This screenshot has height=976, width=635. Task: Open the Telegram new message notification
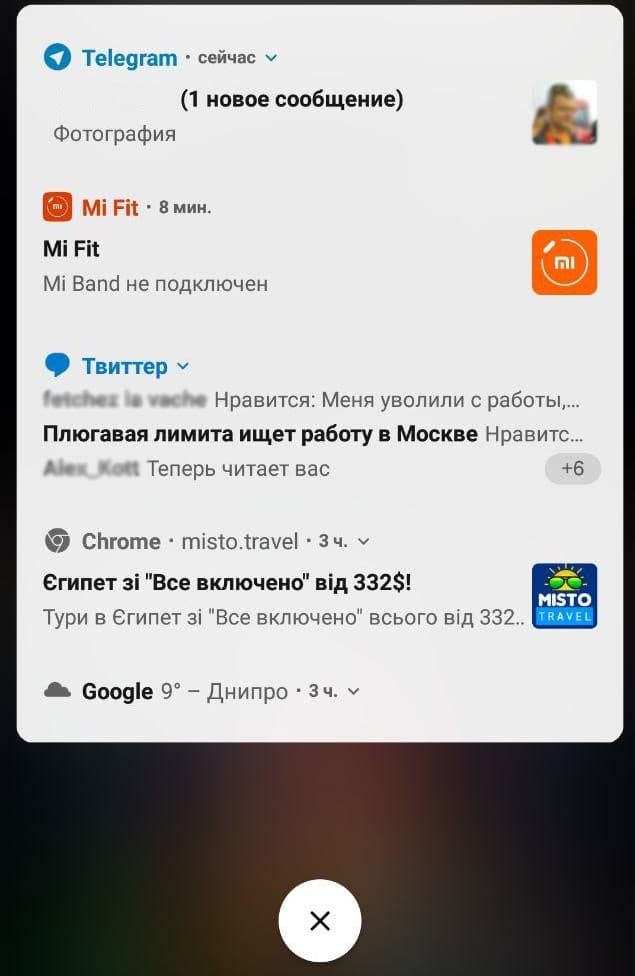(290, 100)
